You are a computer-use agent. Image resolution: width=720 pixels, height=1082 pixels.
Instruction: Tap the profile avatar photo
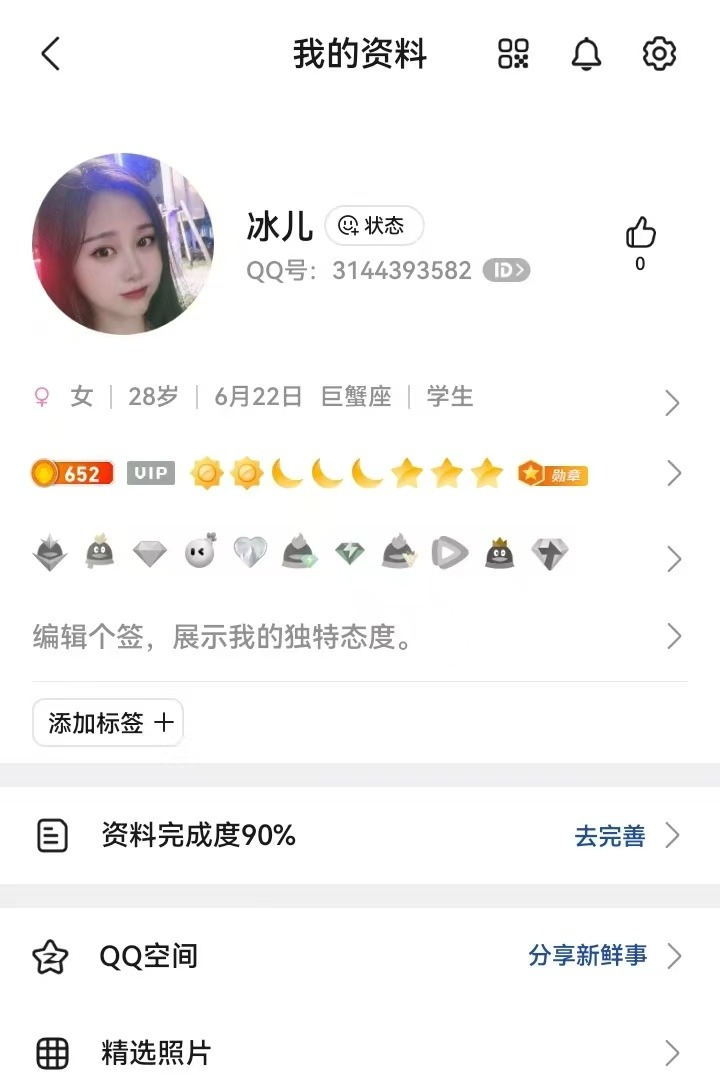tap(122, 243)
